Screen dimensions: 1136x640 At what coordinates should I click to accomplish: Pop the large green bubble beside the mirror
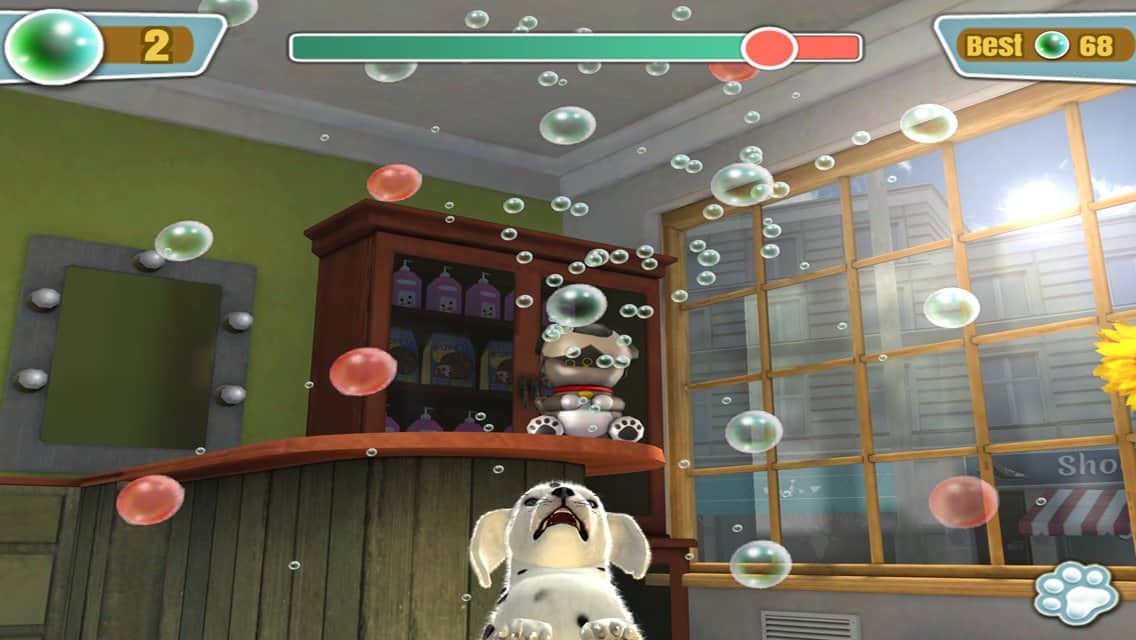(184, 241)
